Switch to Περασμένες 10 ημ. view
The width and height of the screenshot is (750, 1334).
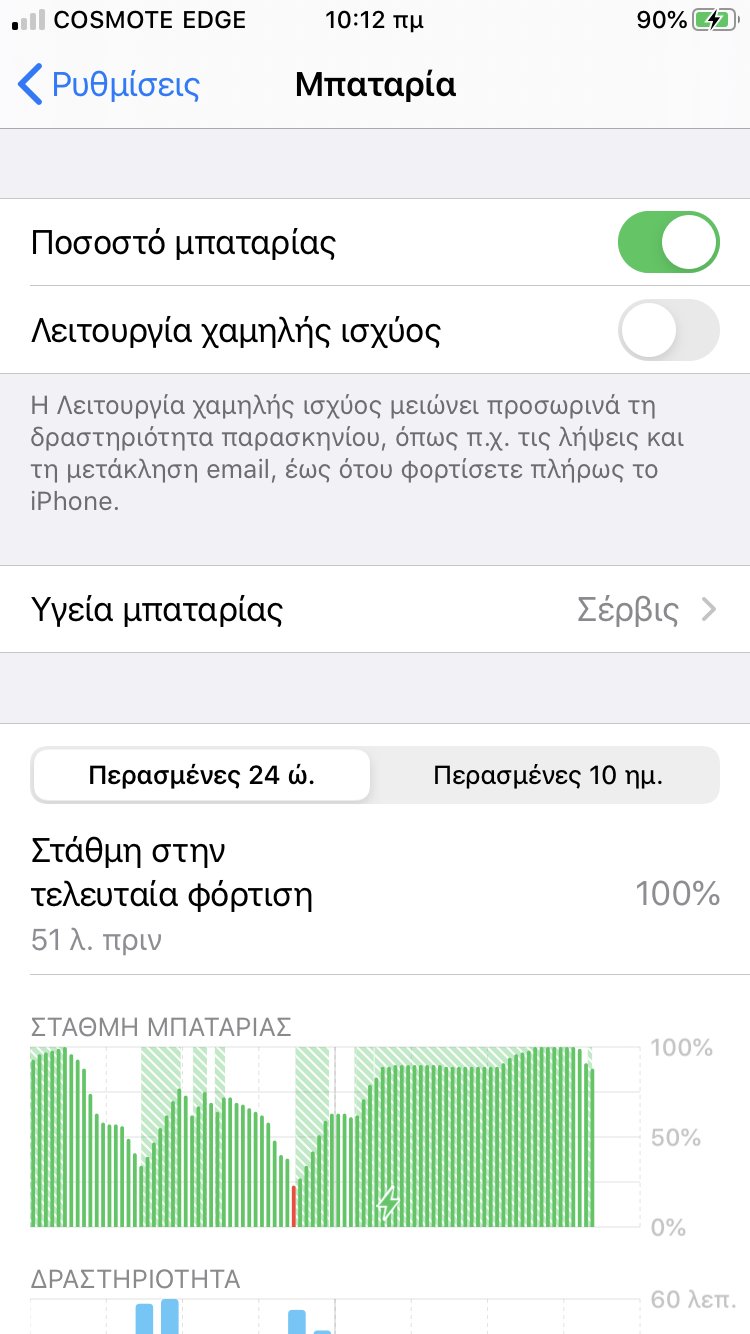point(548,775)
